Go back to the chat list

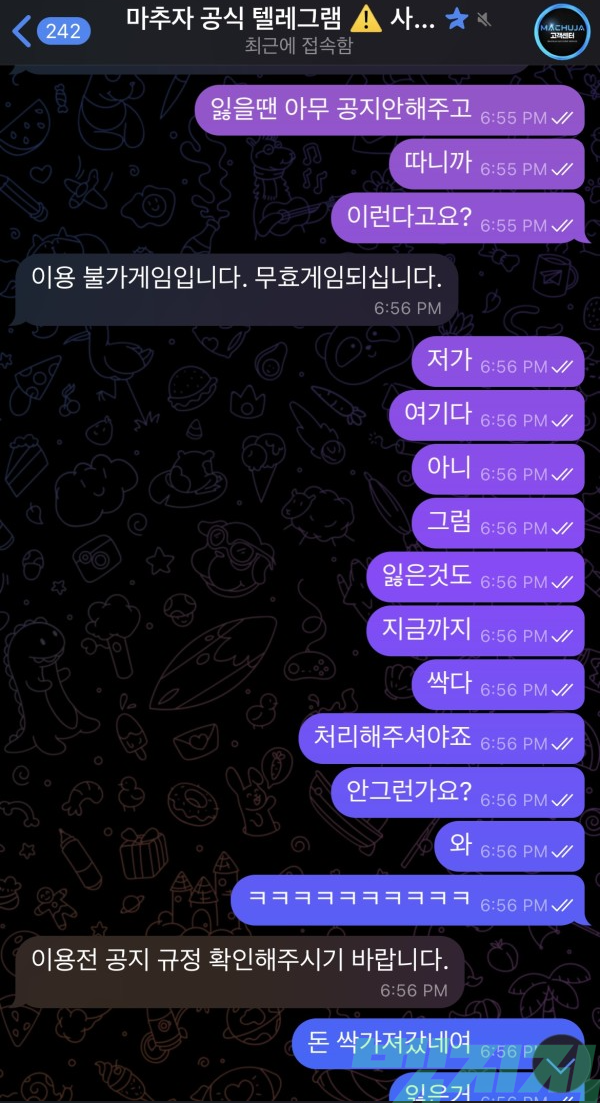[x=48, y=31]
